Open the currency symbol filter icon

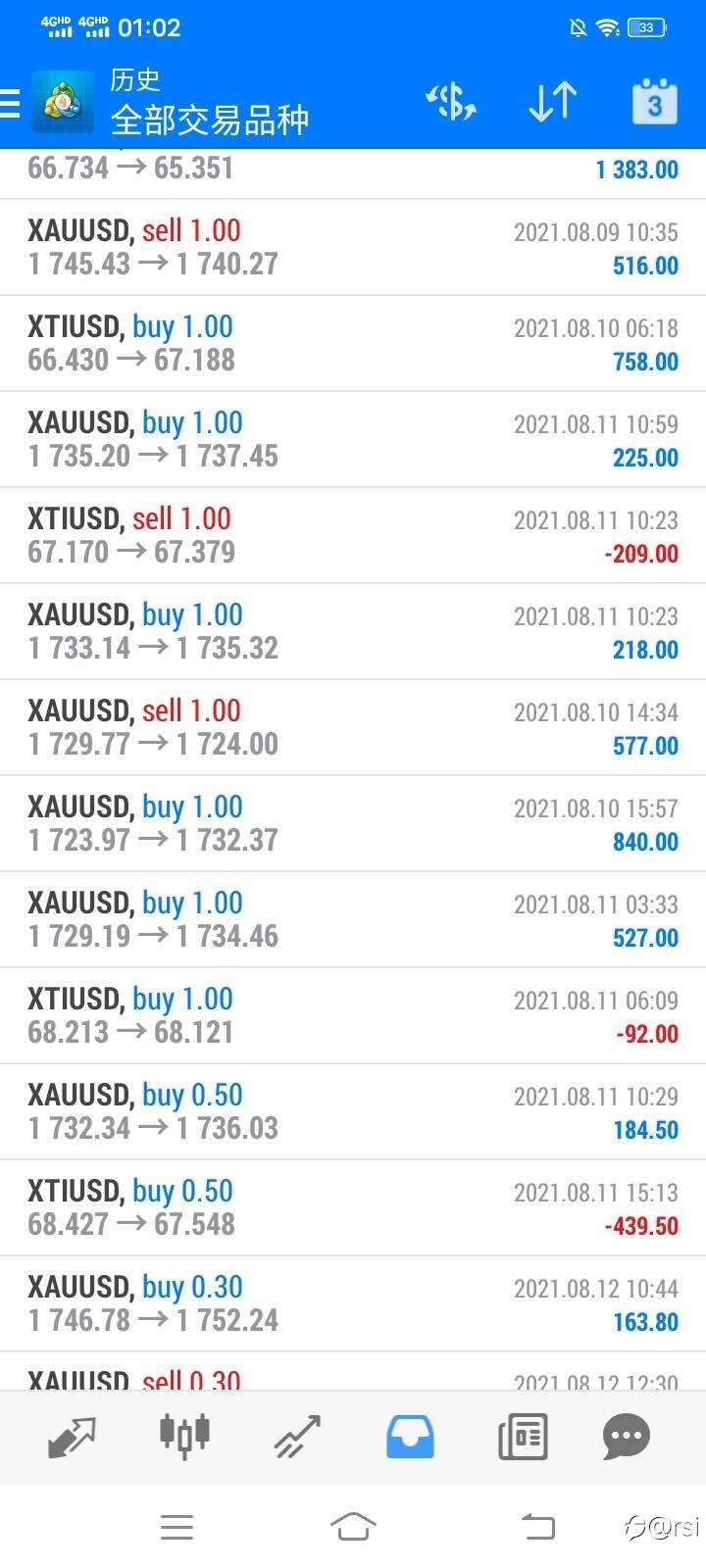450,102
